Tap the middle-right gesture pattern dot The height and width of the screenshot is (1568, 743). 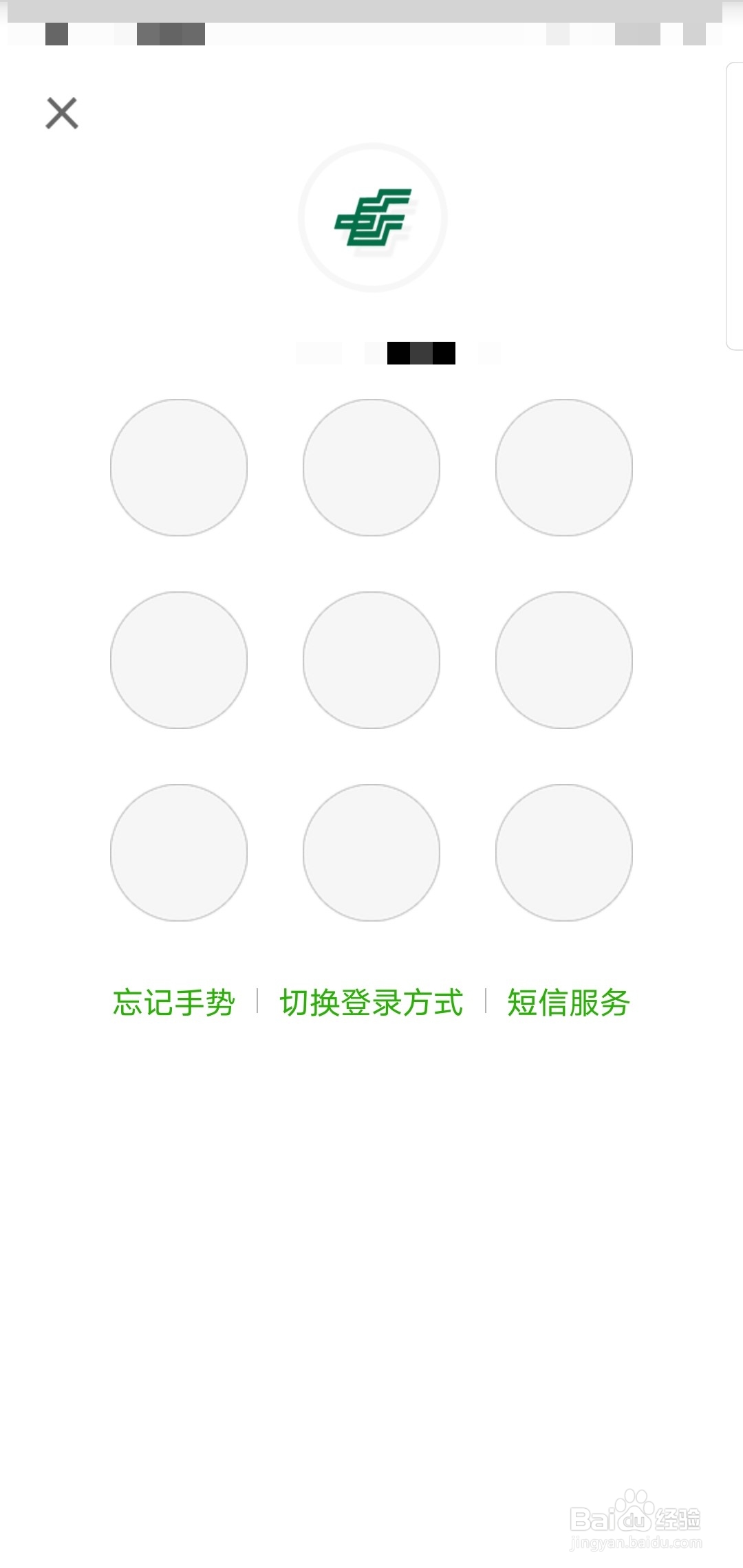tap(563, 660)
